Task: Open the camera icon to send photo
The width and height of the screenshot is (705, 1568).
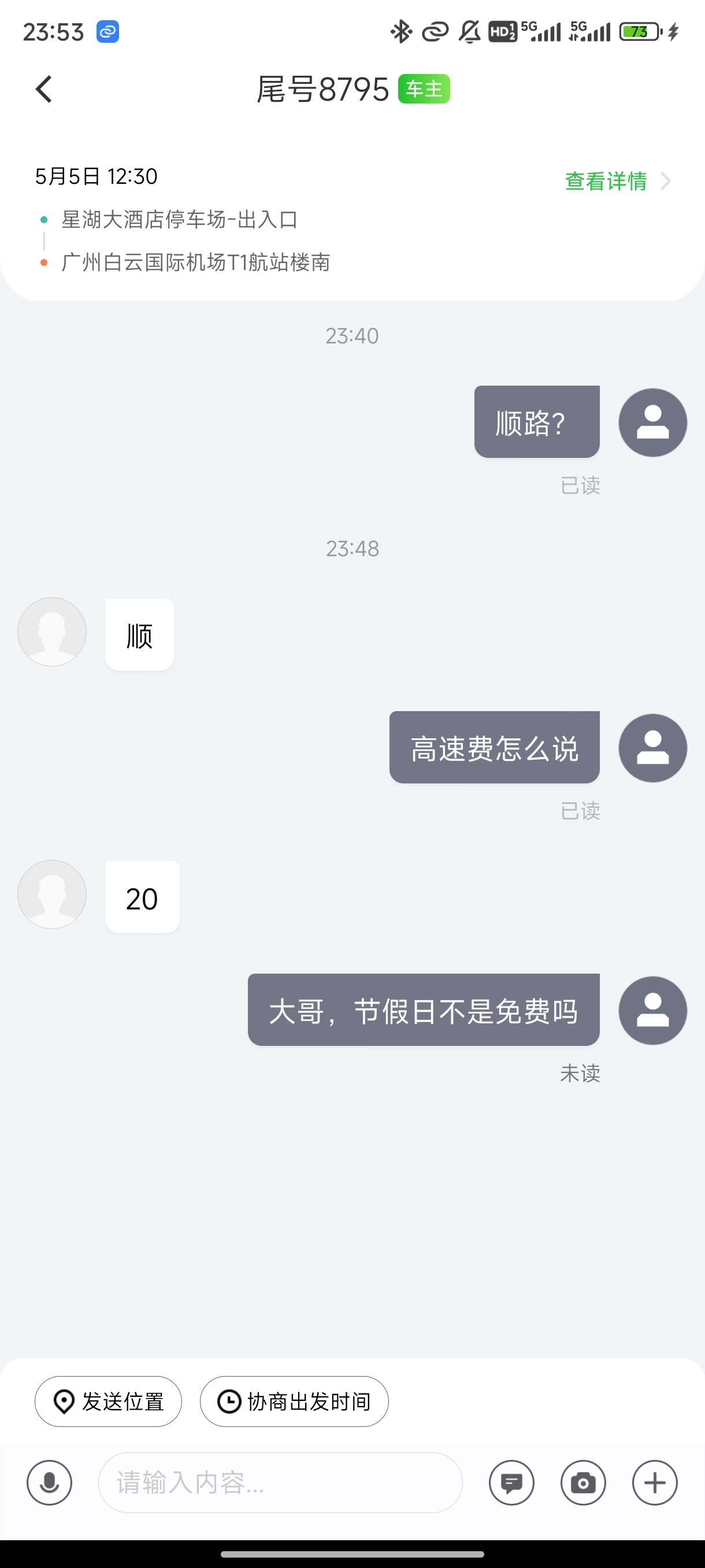Action: tap(583, 1482)
